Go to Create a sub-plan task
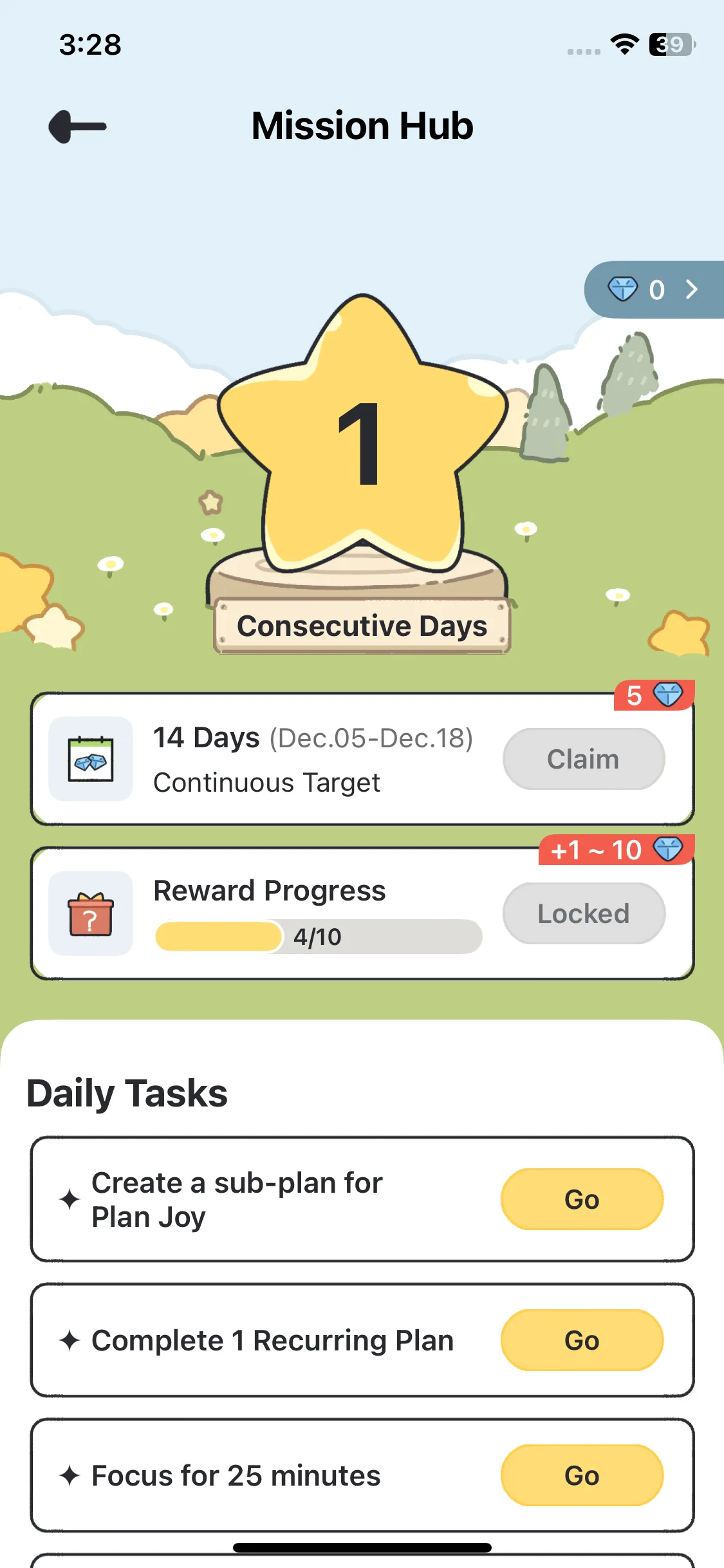The image size is (724, 1568). coord(581,1199)
